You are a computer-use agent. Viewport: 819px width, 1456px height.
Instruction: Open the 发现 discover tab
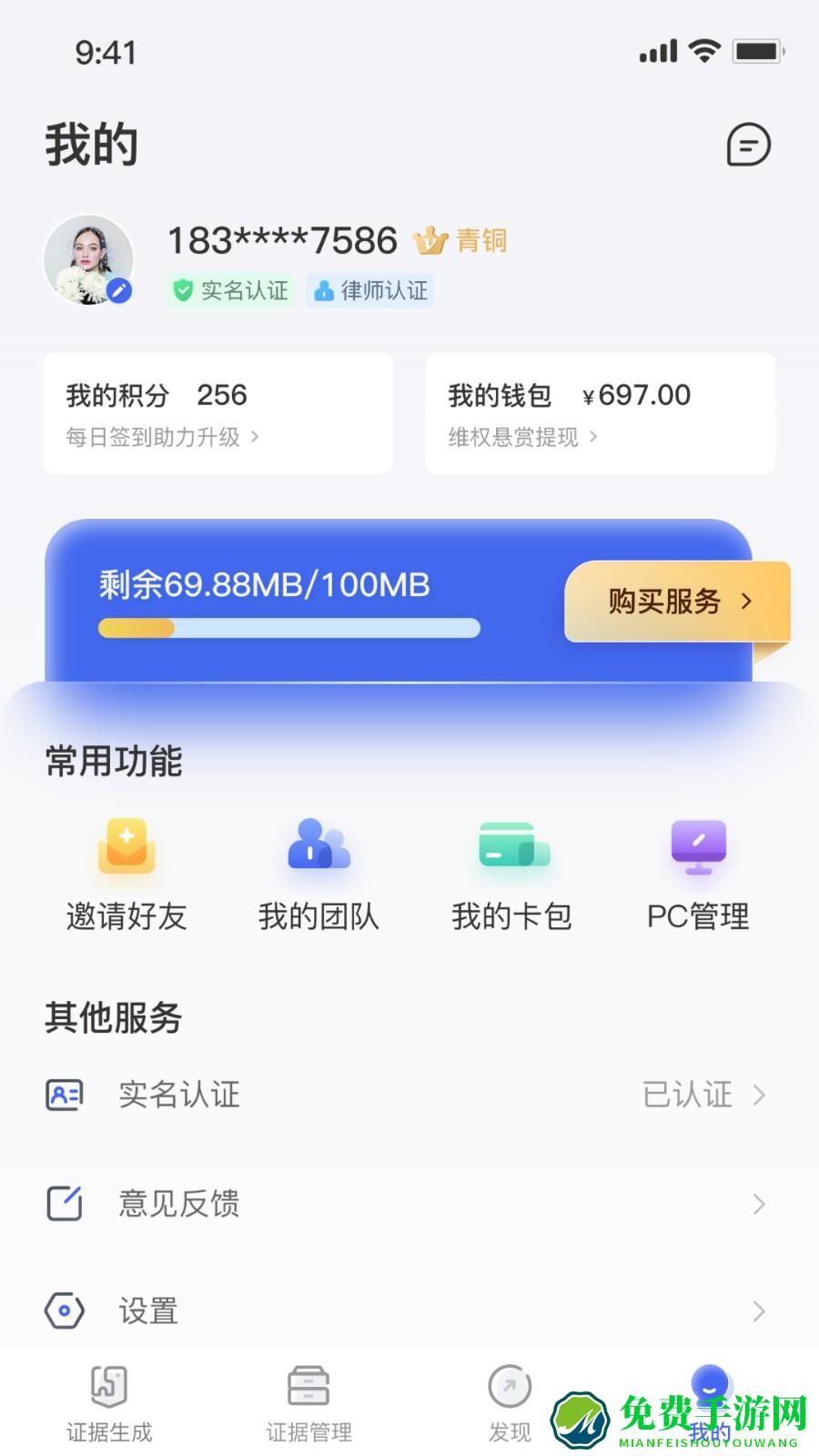point(508,1401)
